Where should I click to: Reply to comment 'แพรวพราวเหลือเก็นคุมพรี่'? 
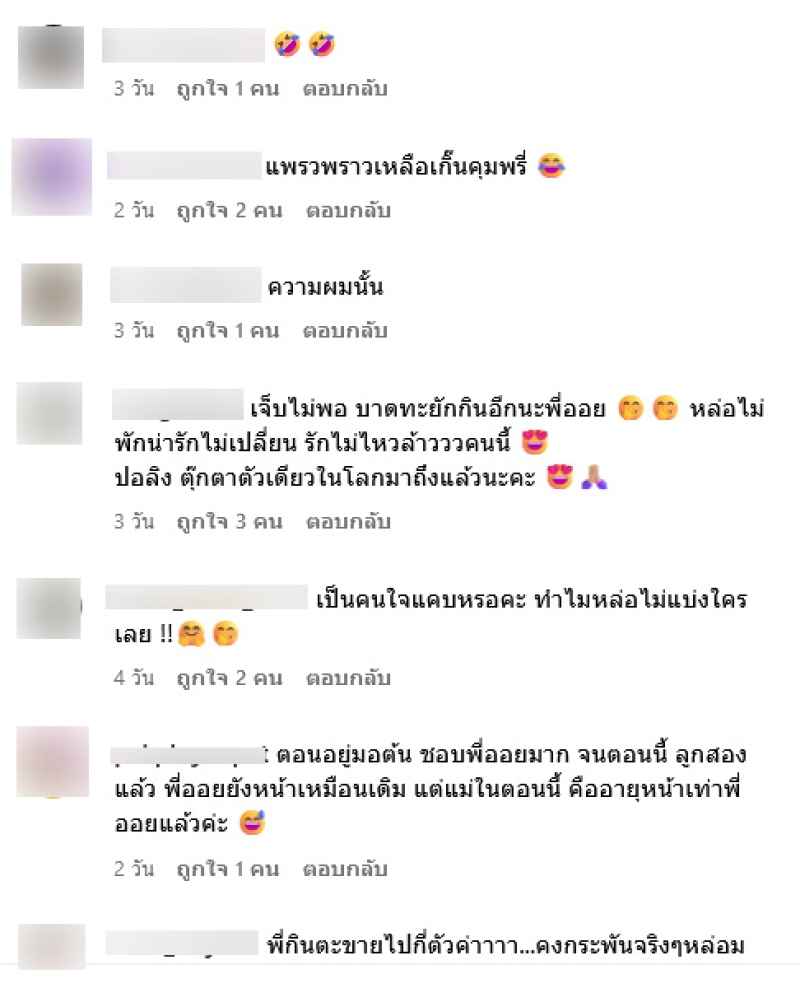coord(348,211)
